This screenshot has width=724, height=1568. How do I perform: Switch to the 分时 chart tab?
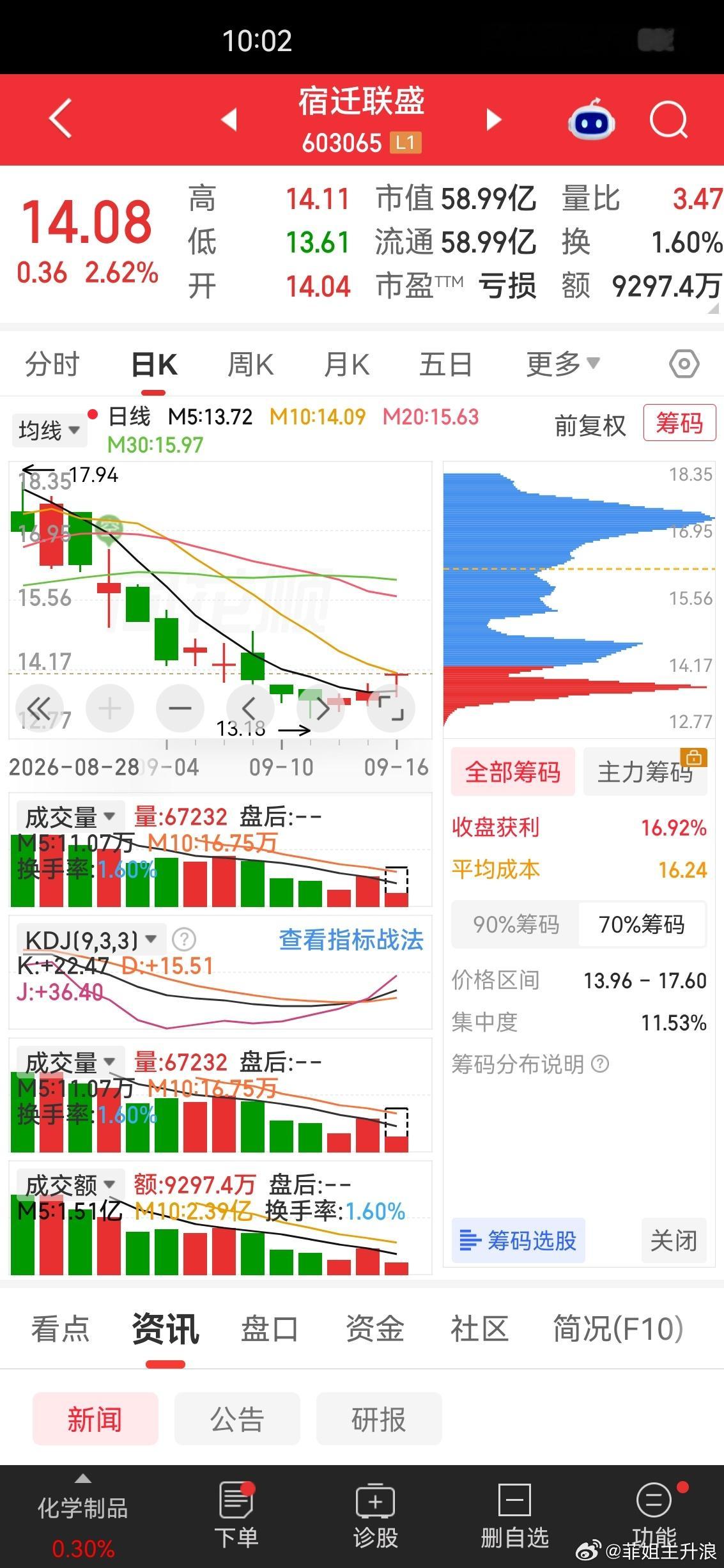click(x=52, y=365)
